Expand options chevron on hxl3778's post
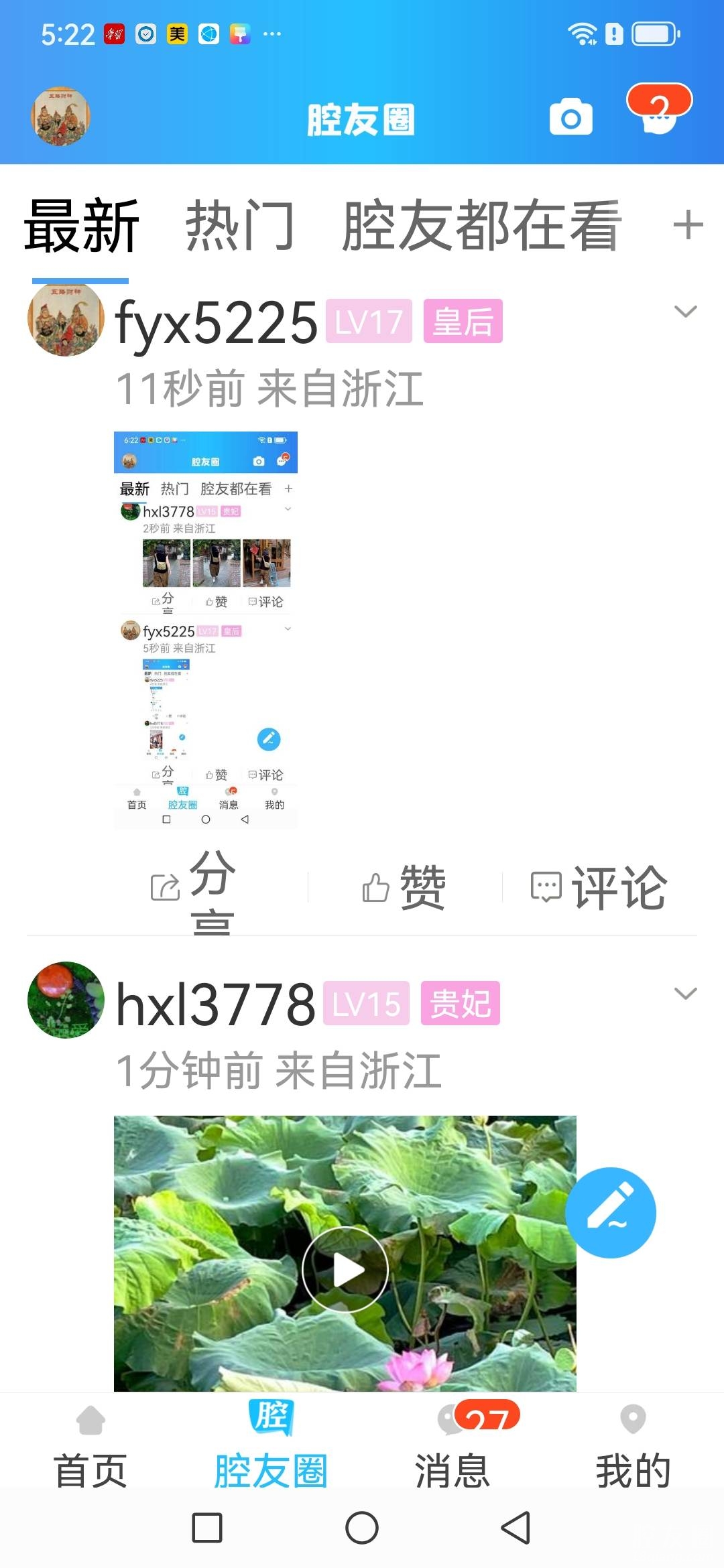The image size is (724, 1568). click(685, 994)
